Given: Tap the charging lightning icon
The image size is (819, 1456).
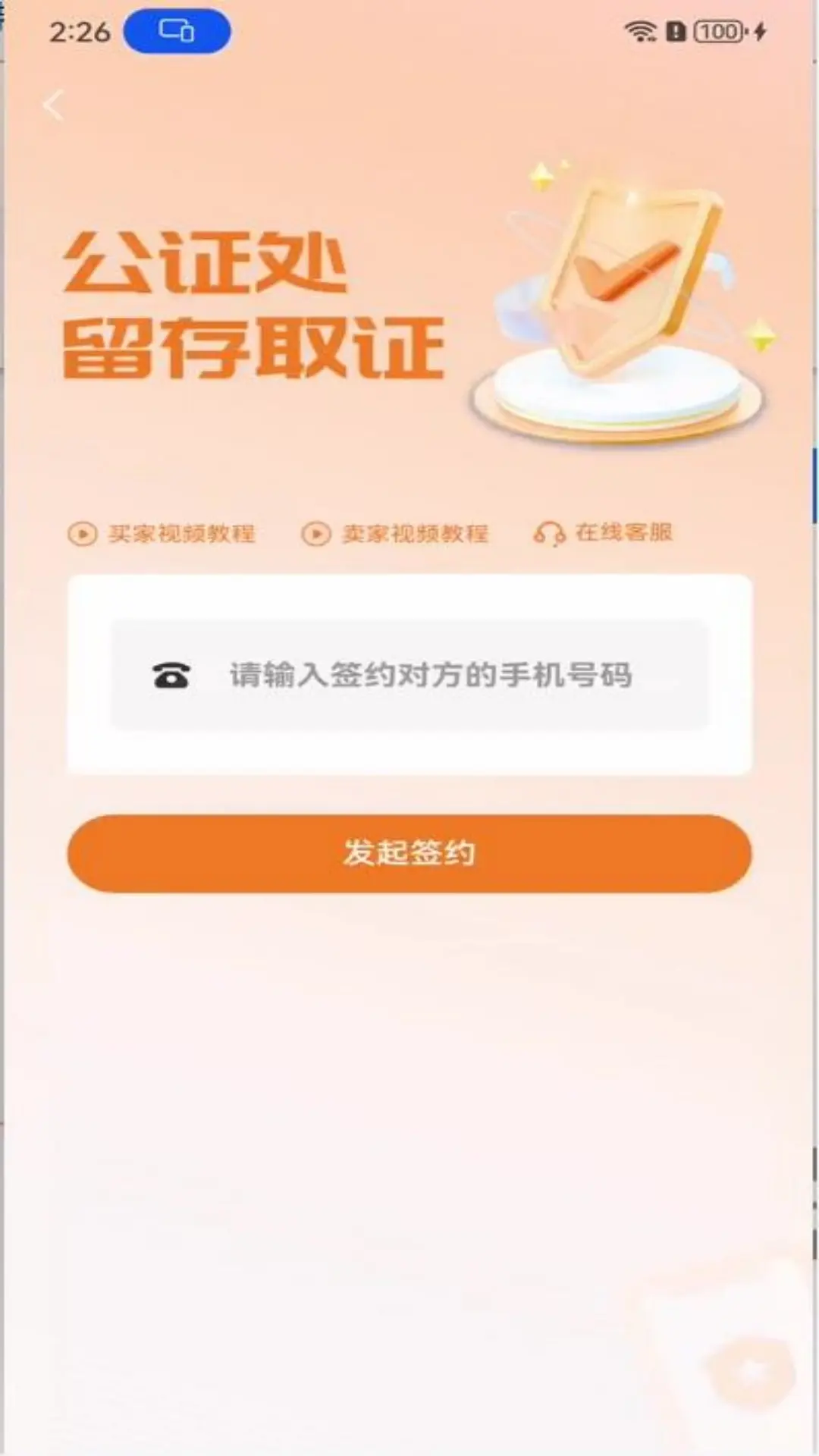Looking at the screenshot, I should pos(758,30).
